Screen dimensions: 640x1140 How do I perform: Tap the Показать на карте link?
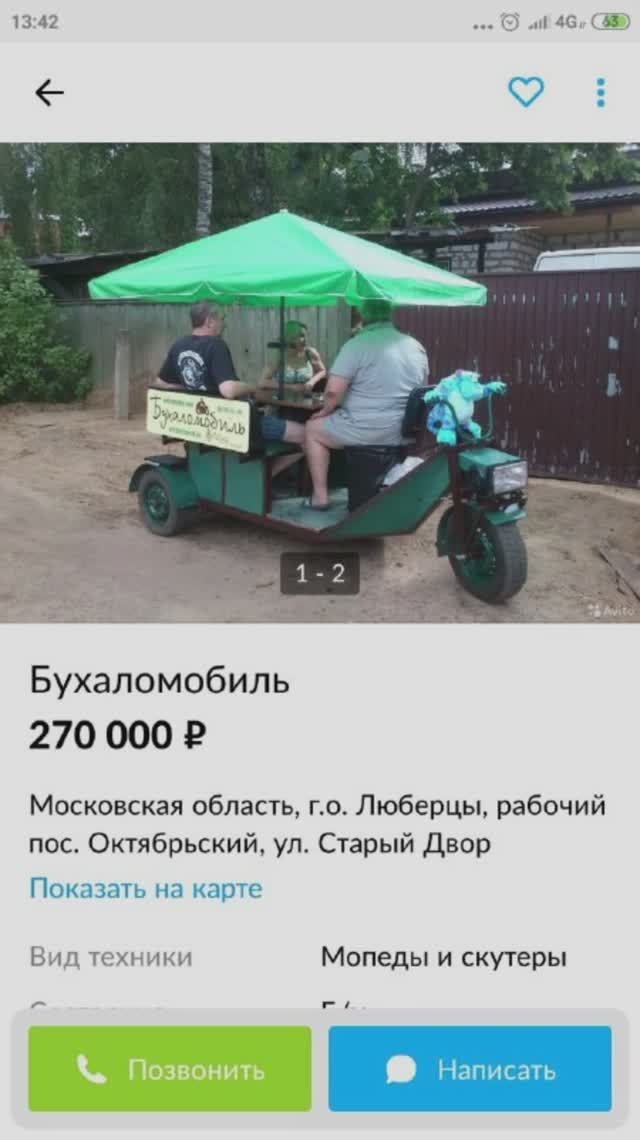146,888
